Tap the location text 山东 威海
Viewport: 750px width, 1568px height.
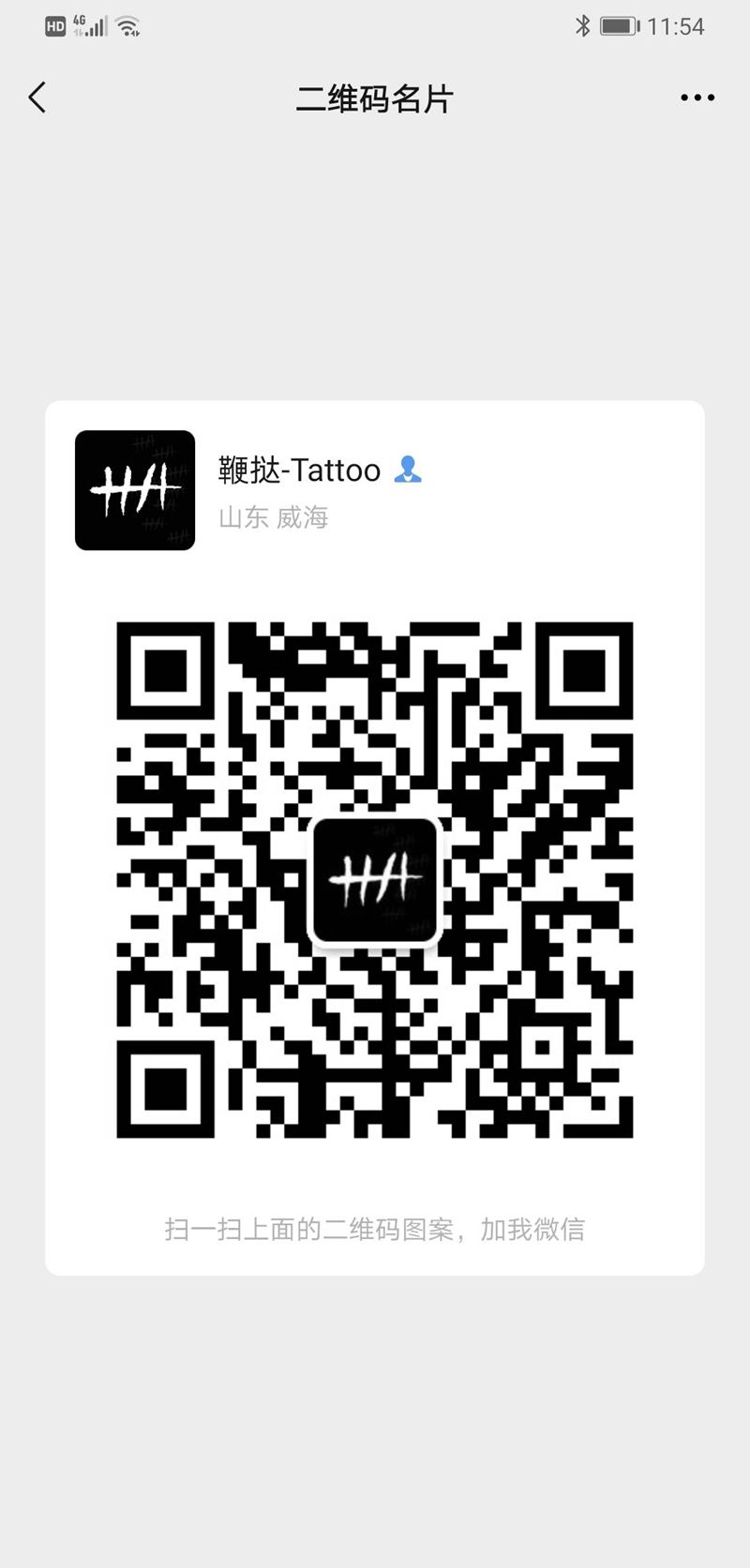(x=273, y=517)
